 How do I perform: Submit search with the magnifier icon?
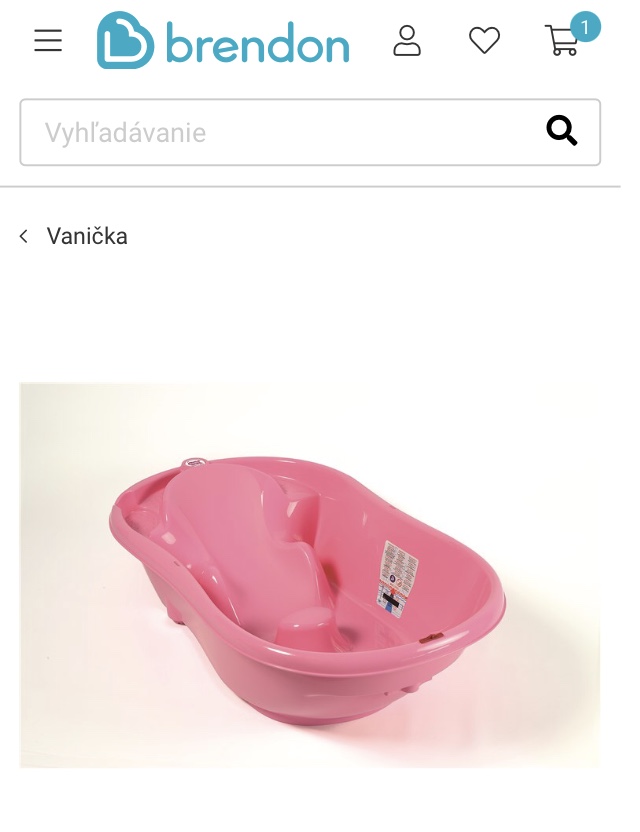tap(562, 131)
